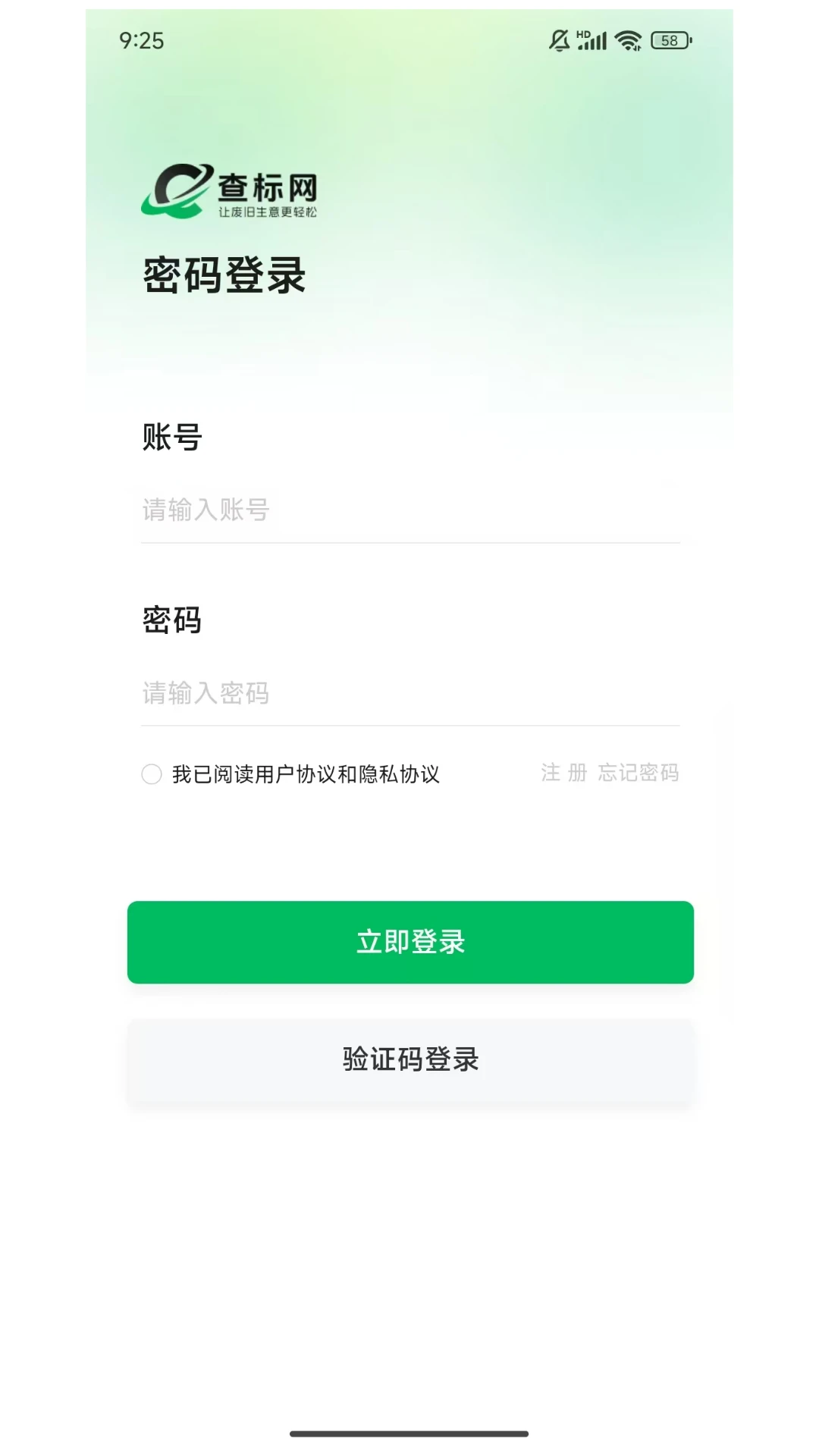The image size is (819, 1456).
Task: Tap the 立即登录 login button
Action: coord(409,943)
